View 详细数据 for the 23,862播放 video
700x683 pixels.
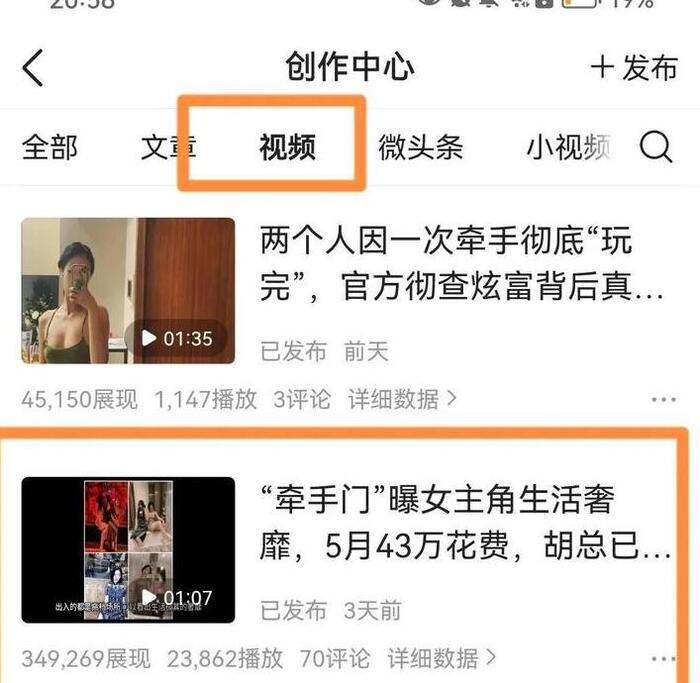click(442, 658)
